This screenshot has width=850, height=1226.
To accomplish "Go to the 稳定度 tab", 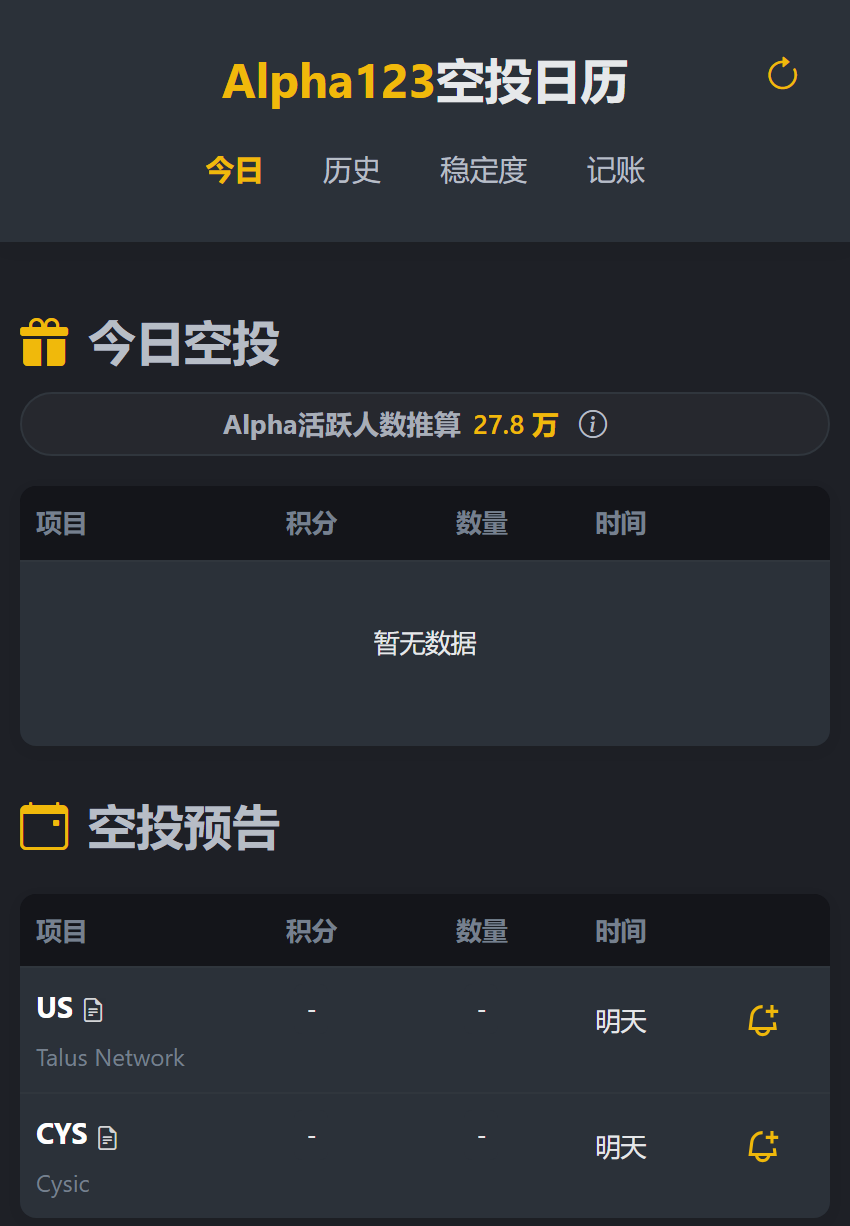I will point(483,171).
